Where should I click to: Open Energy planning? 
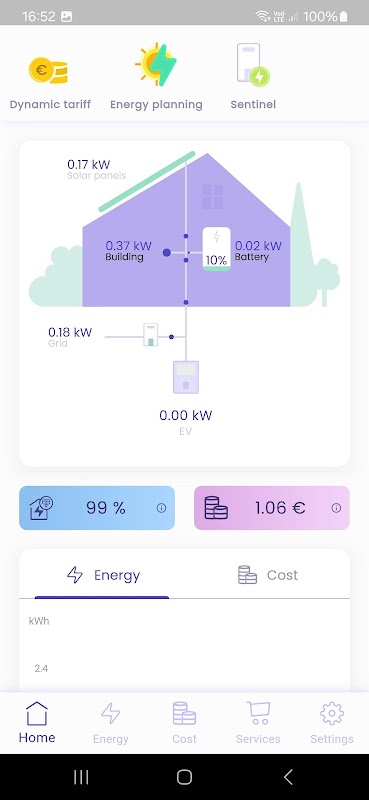point(156,78)
